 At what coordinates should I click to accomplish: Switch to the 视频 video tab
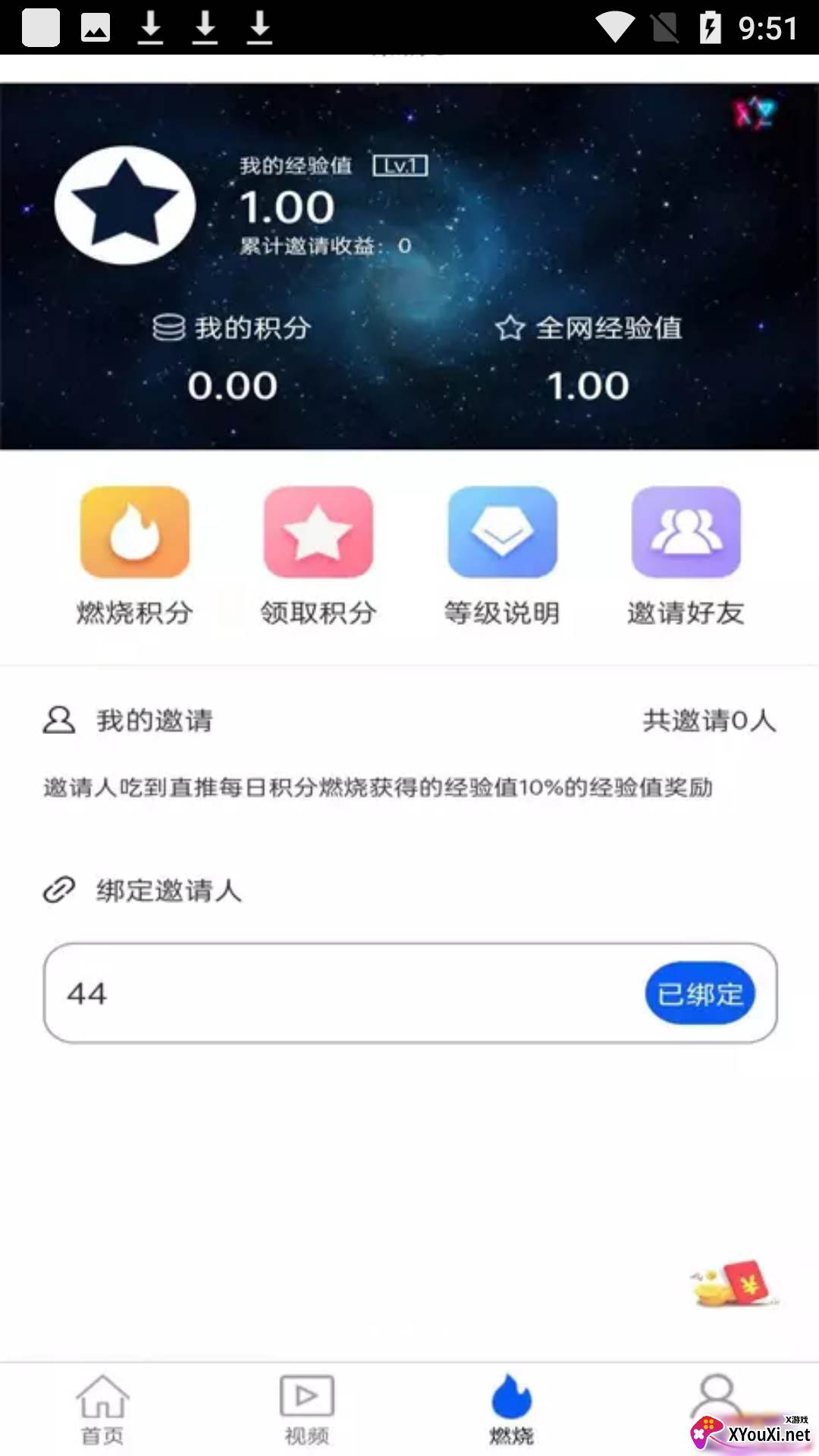pos(307,1408)
